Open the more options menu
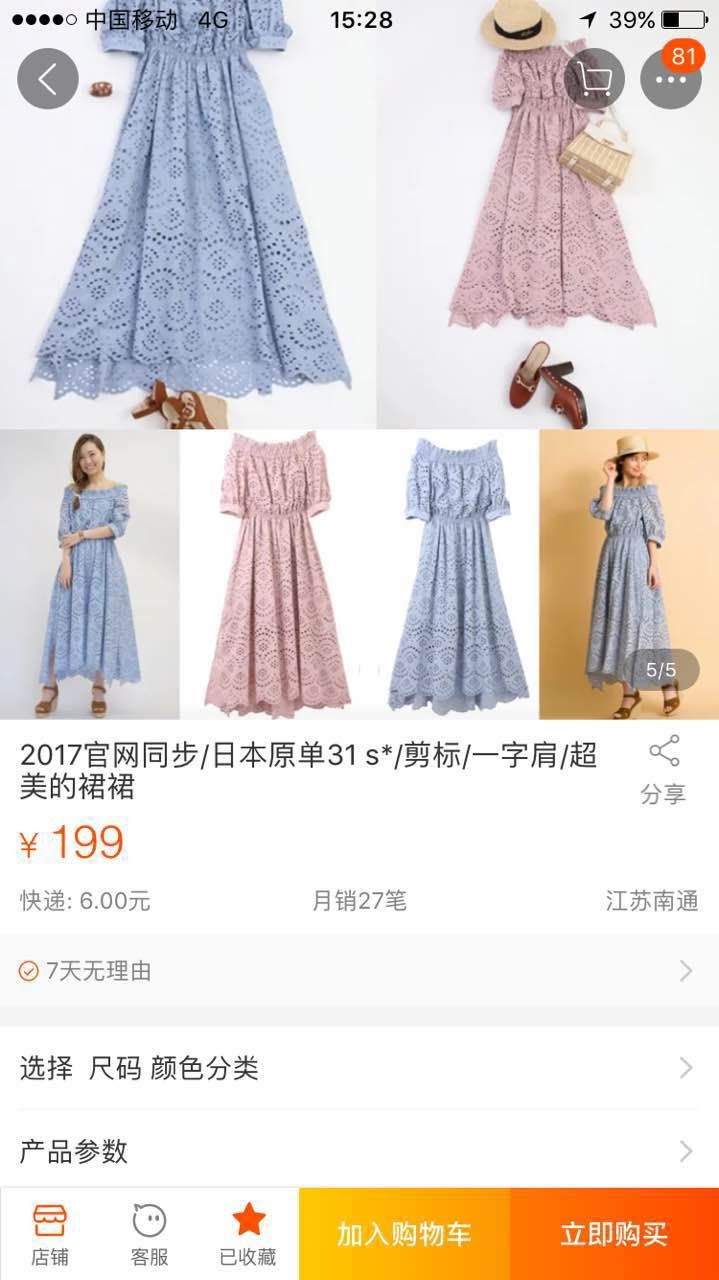 pos(670,80)
